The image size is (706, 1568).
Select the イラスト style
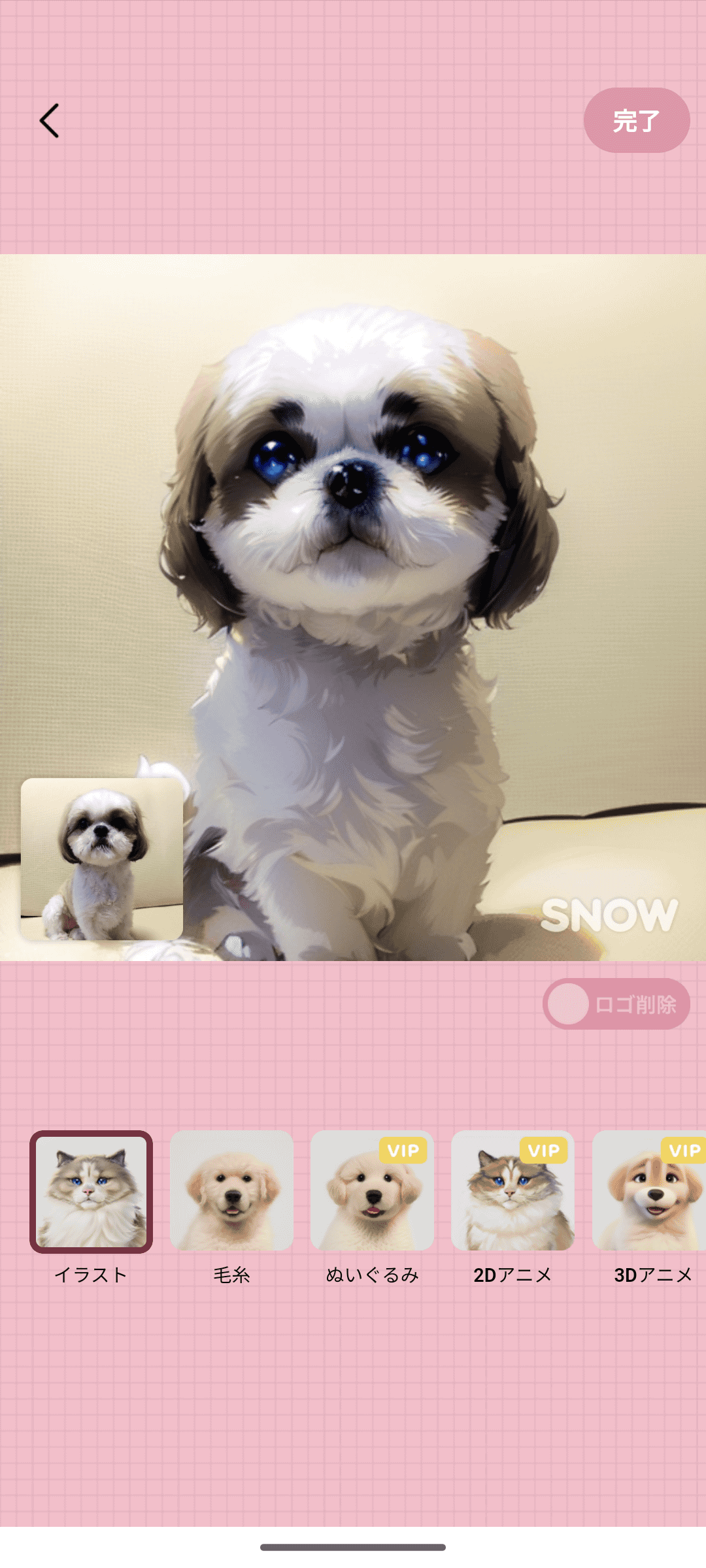[92, 1192]
